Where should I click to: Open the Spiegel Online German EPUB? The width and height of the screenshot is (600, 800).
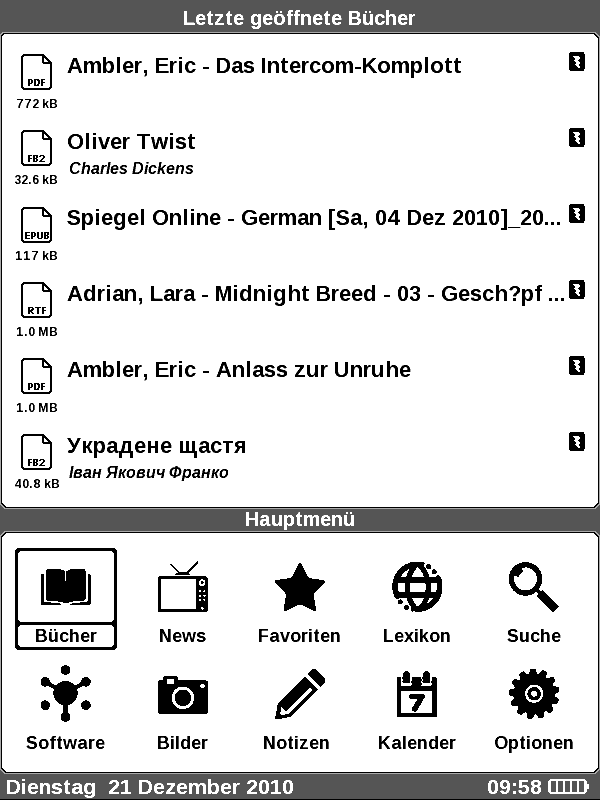314,219
